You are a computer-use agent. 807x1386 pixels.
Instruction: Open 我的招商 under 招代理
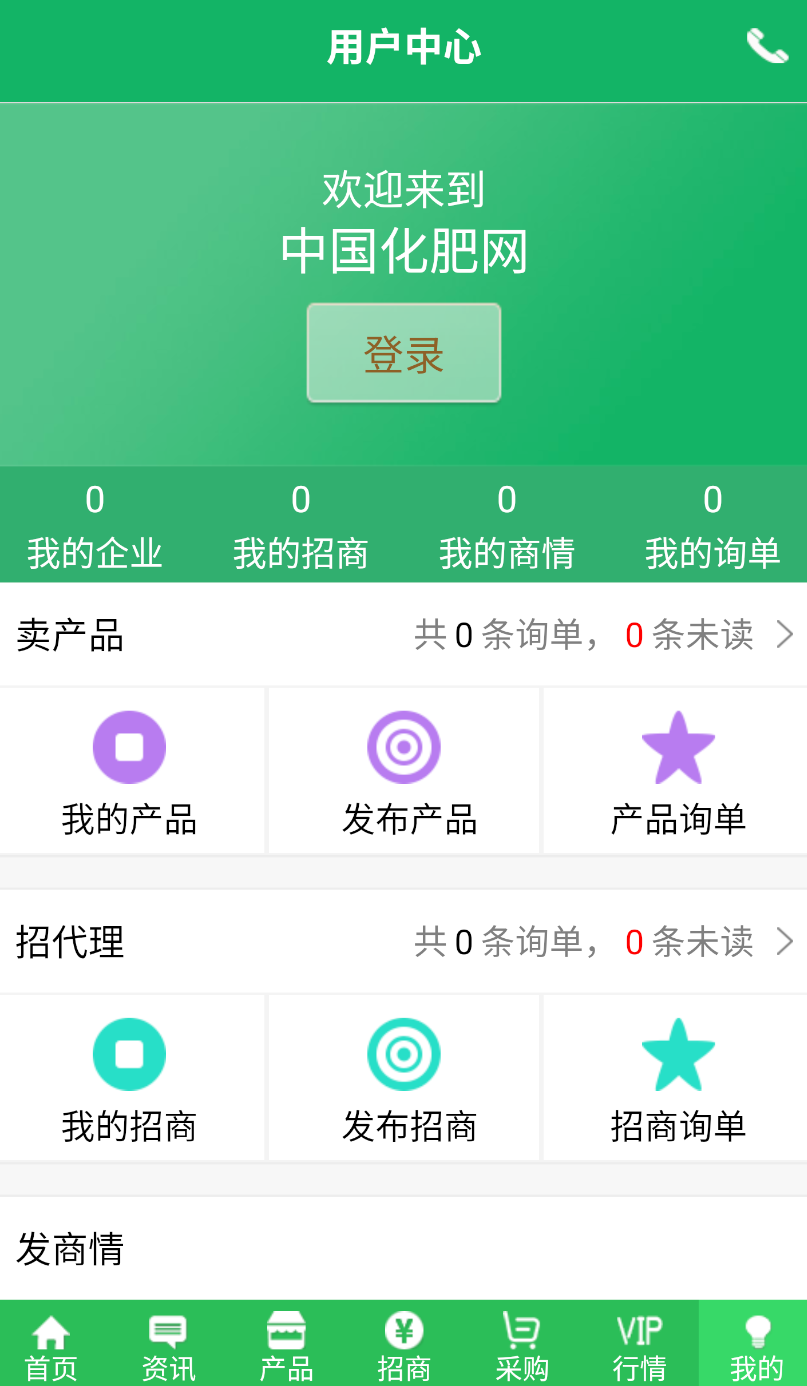[x=130, y=1079]
